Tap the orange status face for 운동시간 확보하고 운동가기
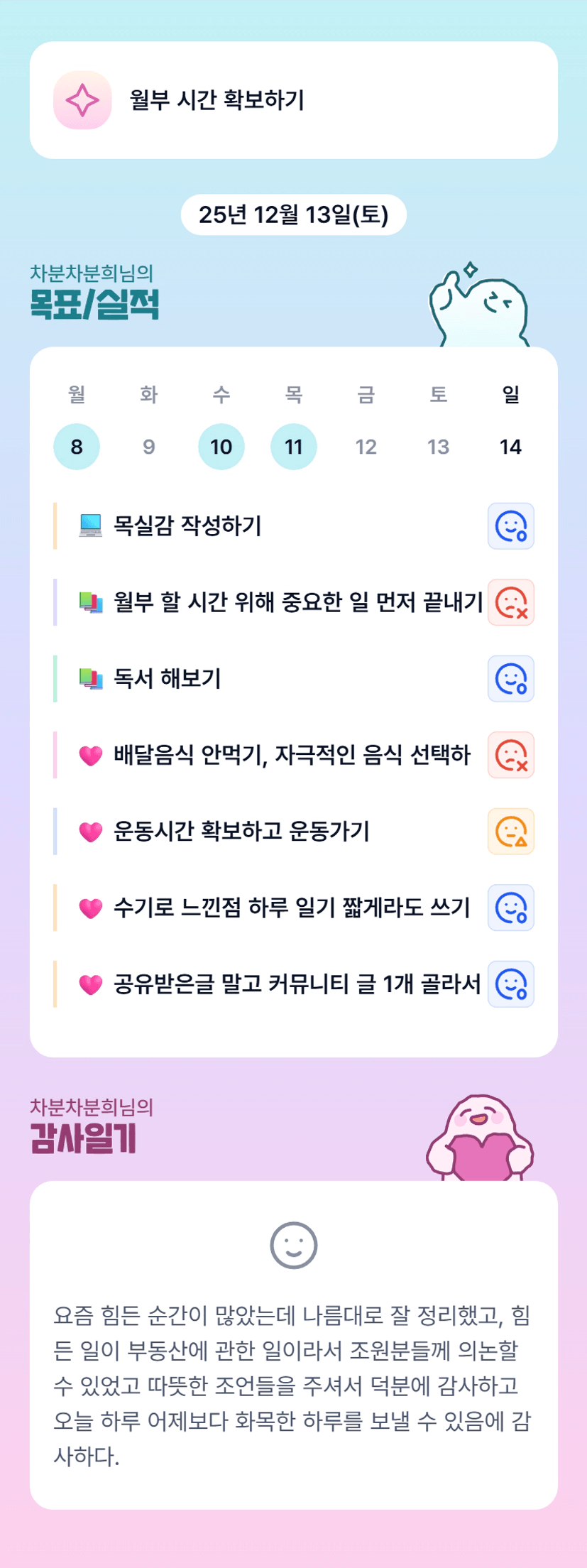The width and height of the screenshot is (587, 1568). point(511,832)
